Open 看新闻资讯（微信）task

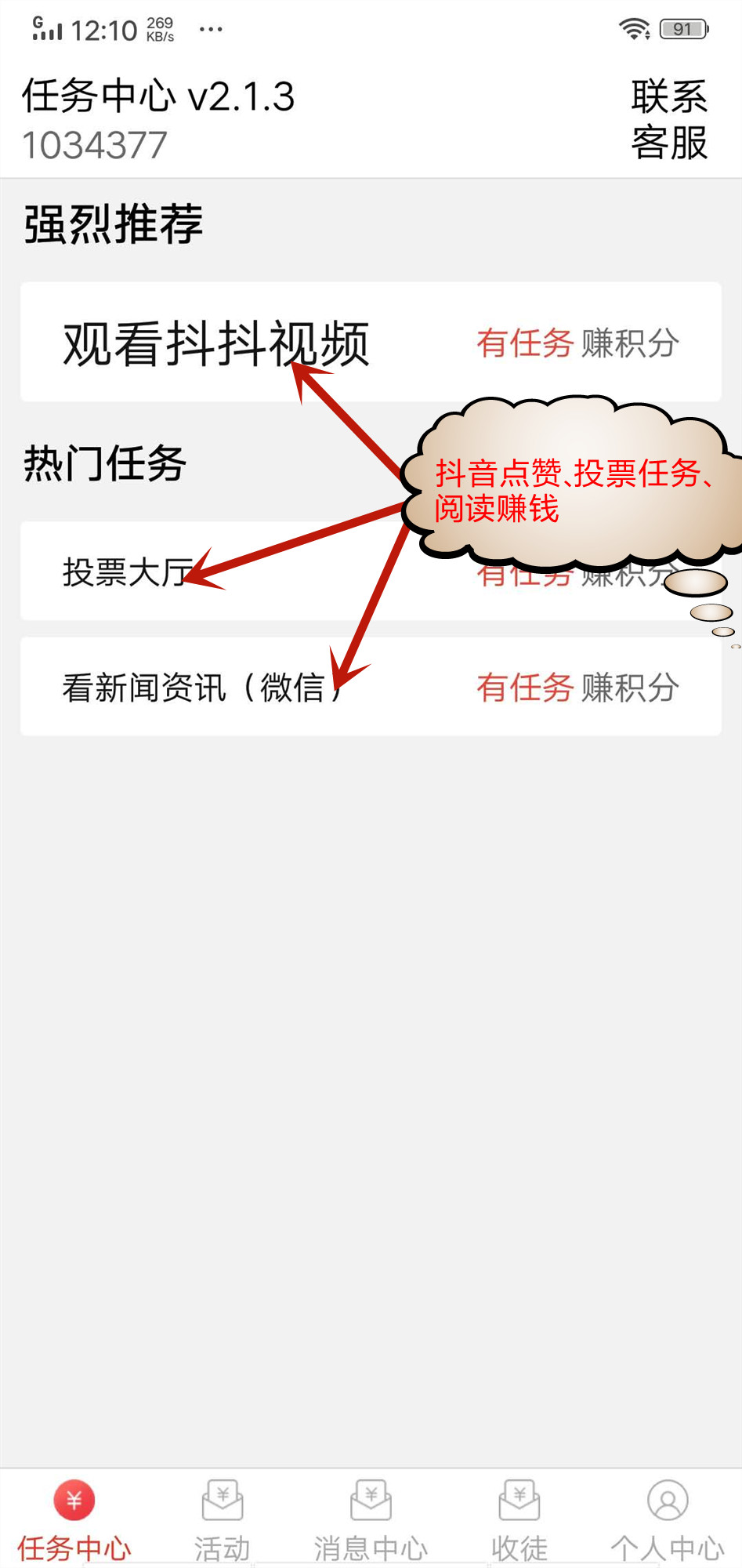point(370,688)
